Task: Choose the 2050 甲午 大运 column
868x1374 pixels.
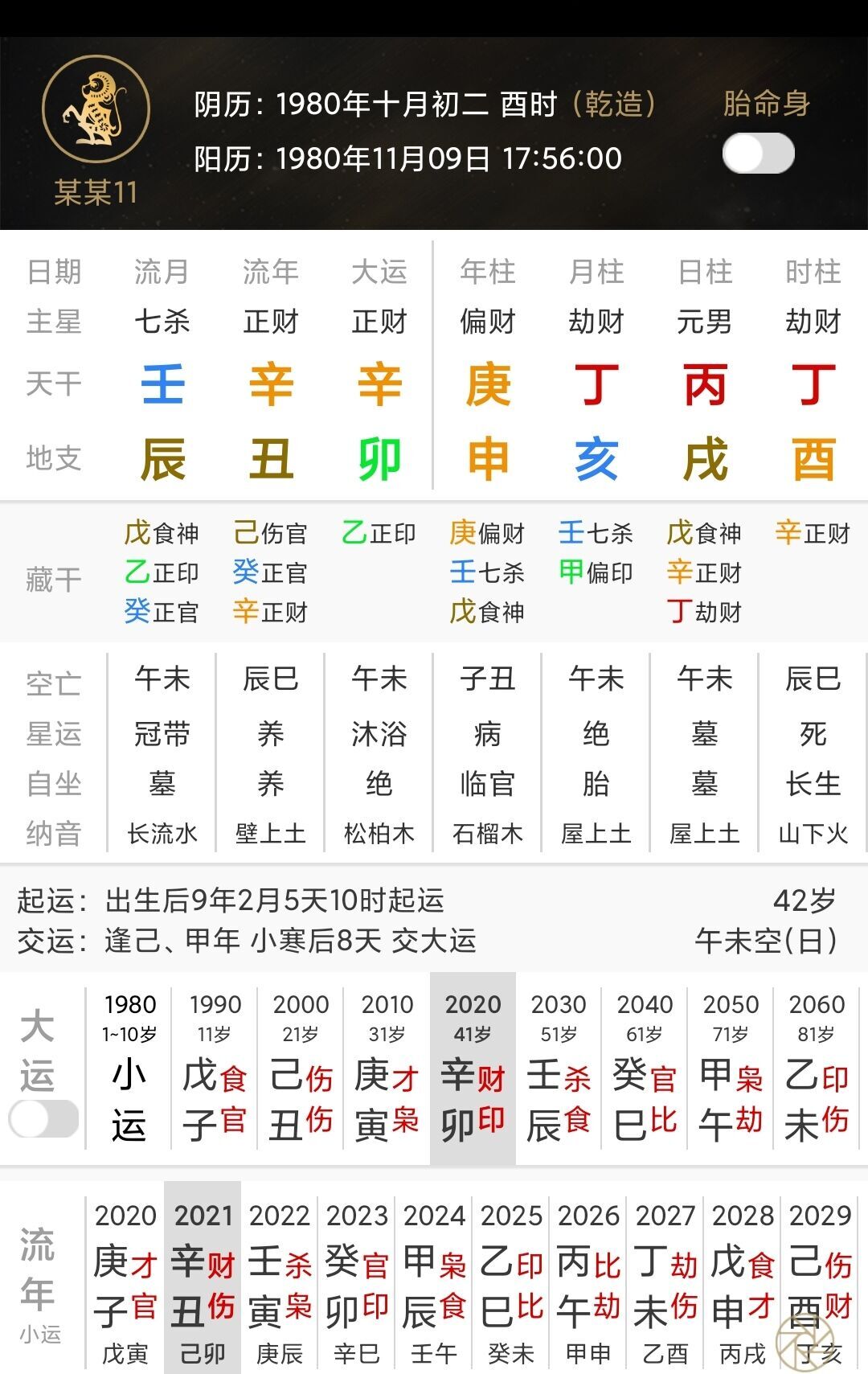Action: (731, 1069)
